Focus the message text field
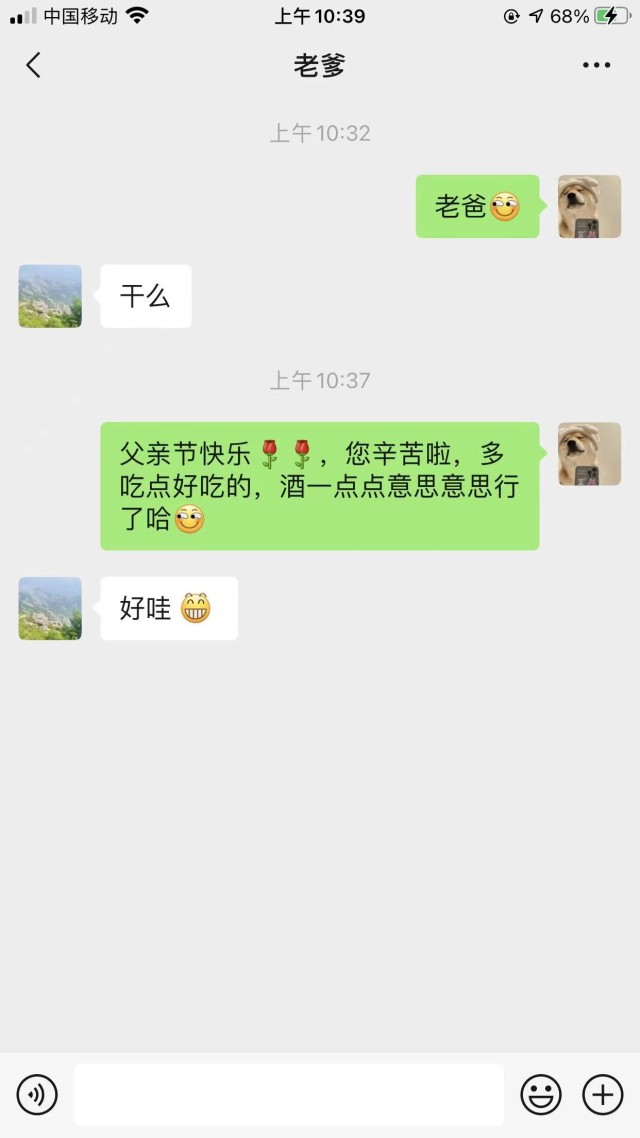Screen dimensions: 640x1138 [x=288, y=1095]
